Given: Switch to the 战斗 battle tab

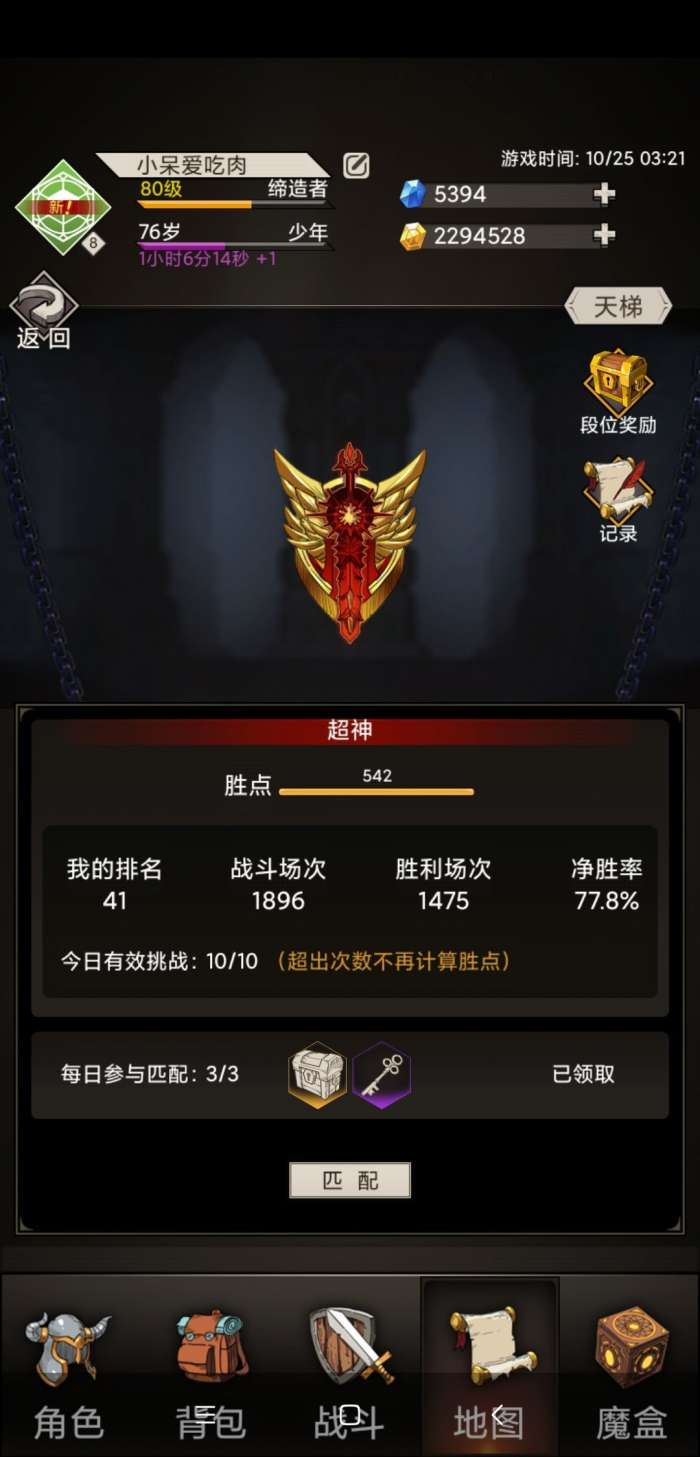Looking at the screenshot, I should point(350,1372).
